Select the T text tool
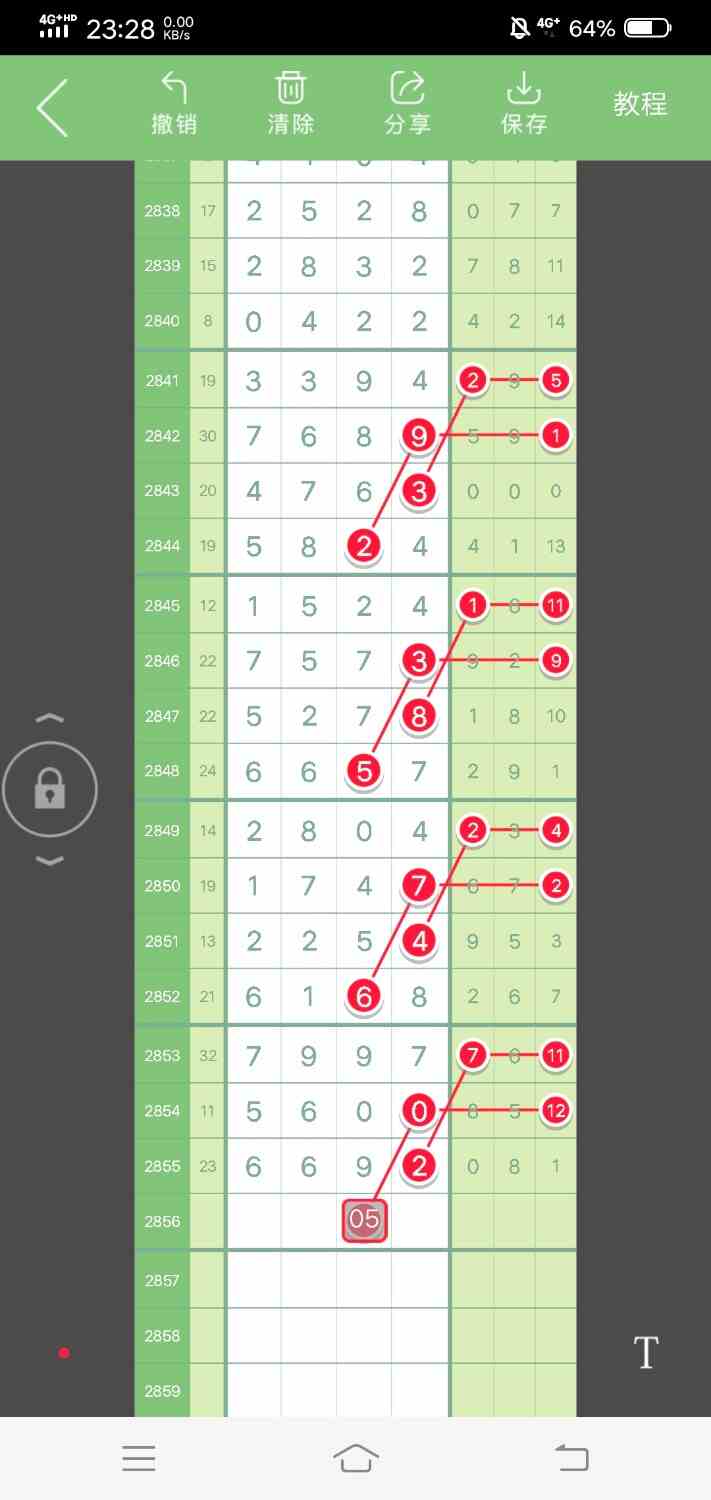Viewport: 711px width, 1500px height. pyautogui.click(x=646, y=1352)
